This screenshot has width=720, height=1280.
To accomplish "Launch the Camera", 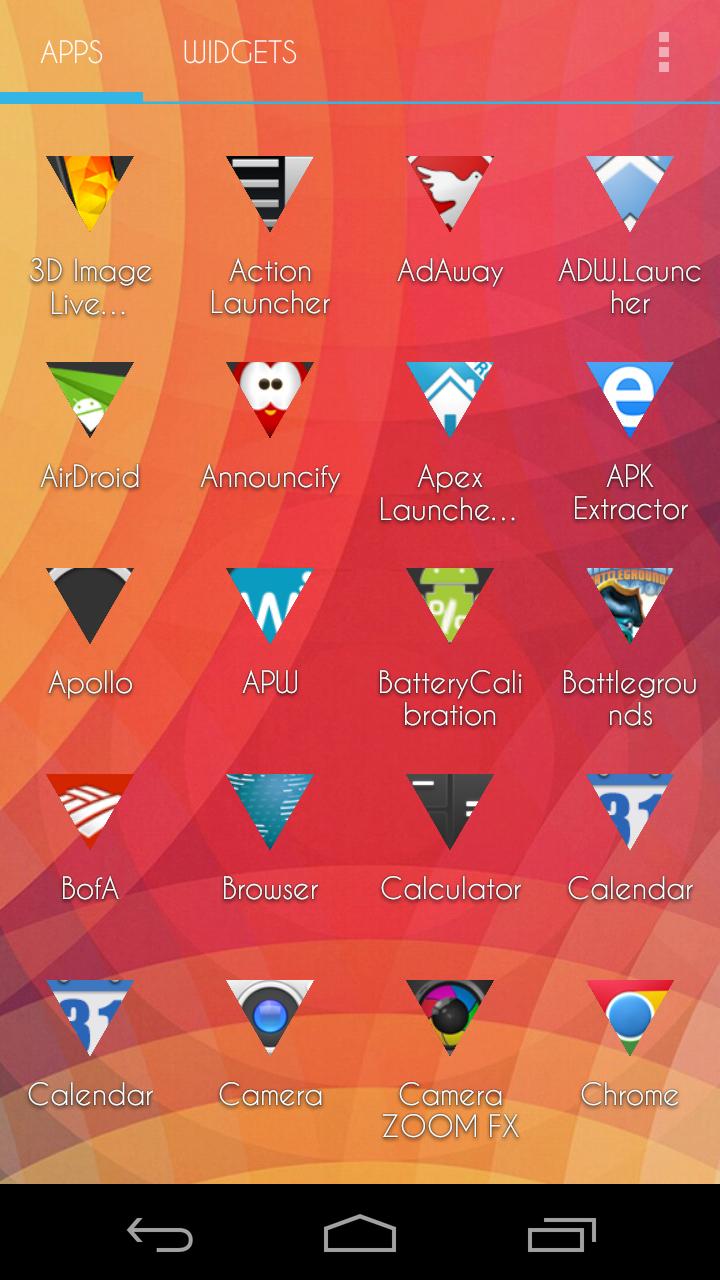I will (270, 1018).
